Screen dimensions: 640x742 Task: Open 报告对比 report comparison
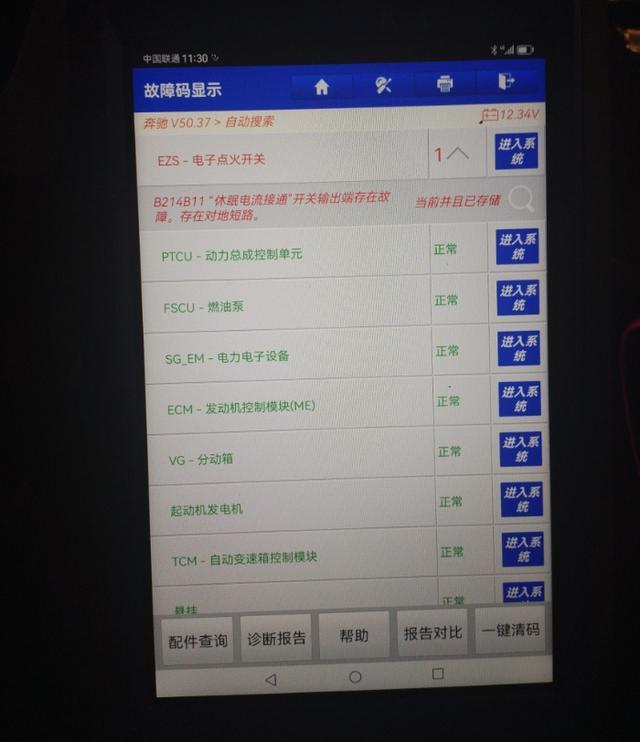pyautogui.click(x=432, y=632)
